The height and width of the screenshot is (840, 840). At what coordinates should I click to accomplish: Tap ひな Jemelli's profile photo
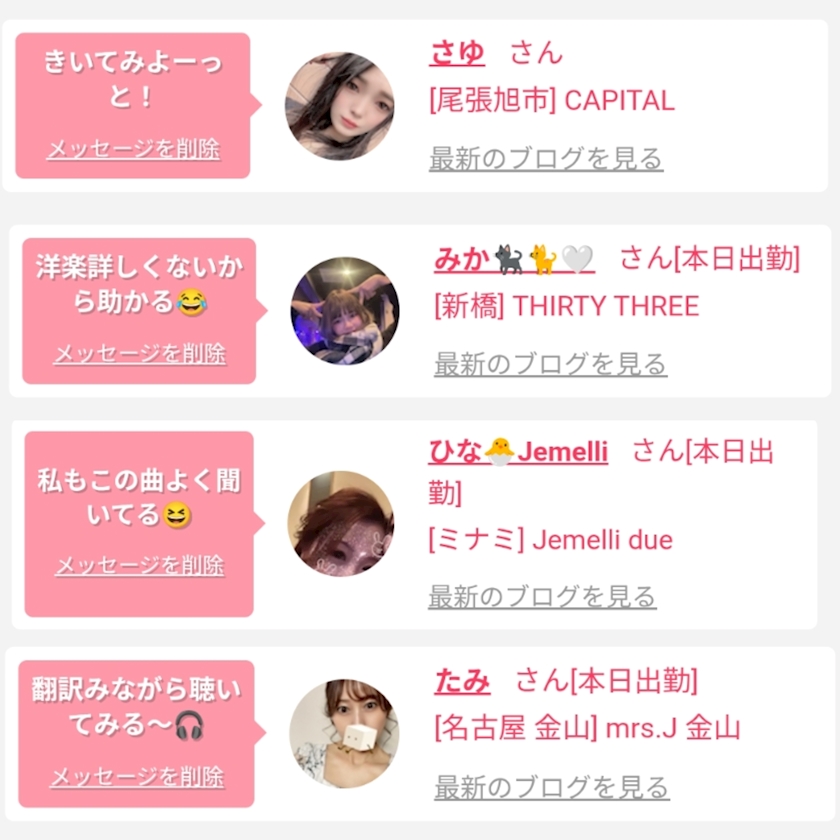tap(341, 524)
